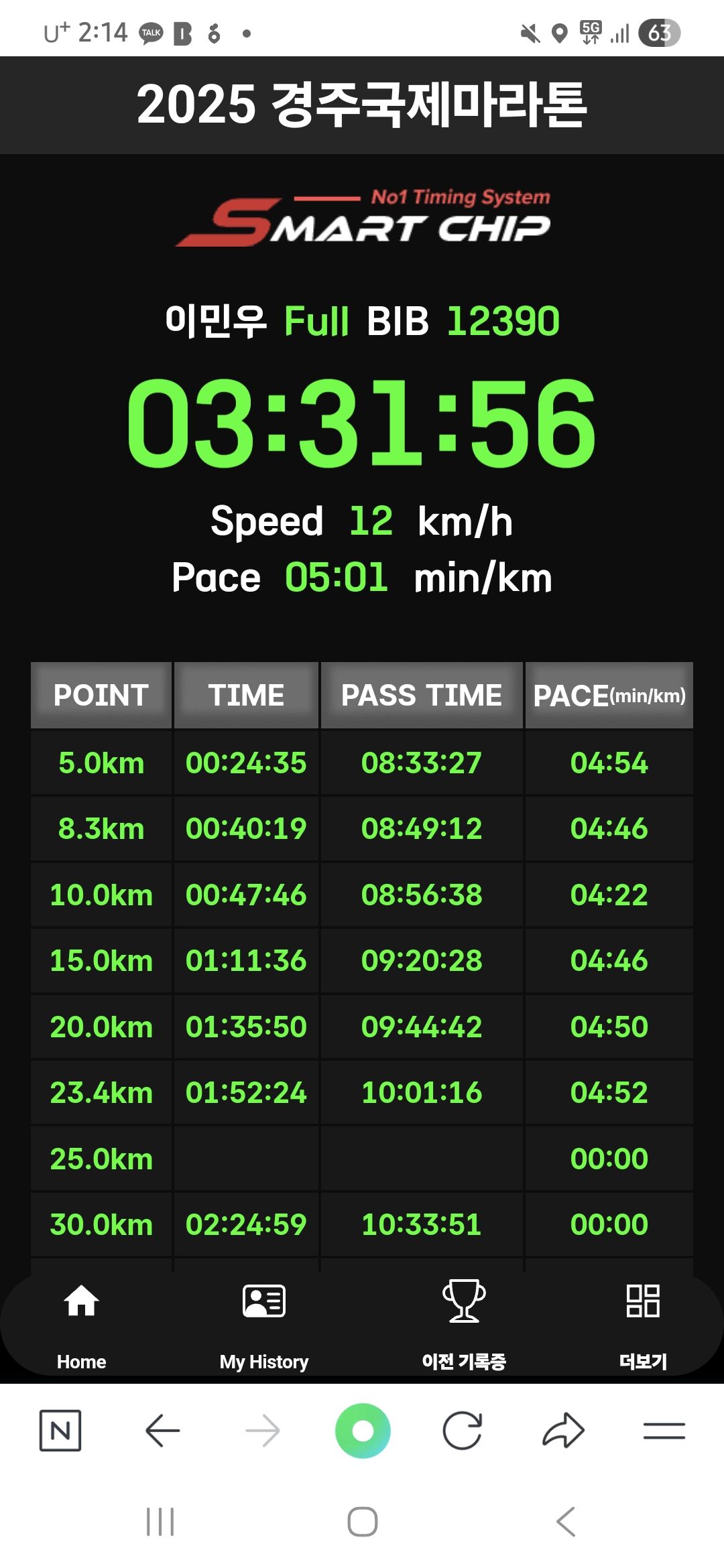Go back to the previous page in browser
The width and height of the screenshot is (724, 1568).
point(162,1431)
